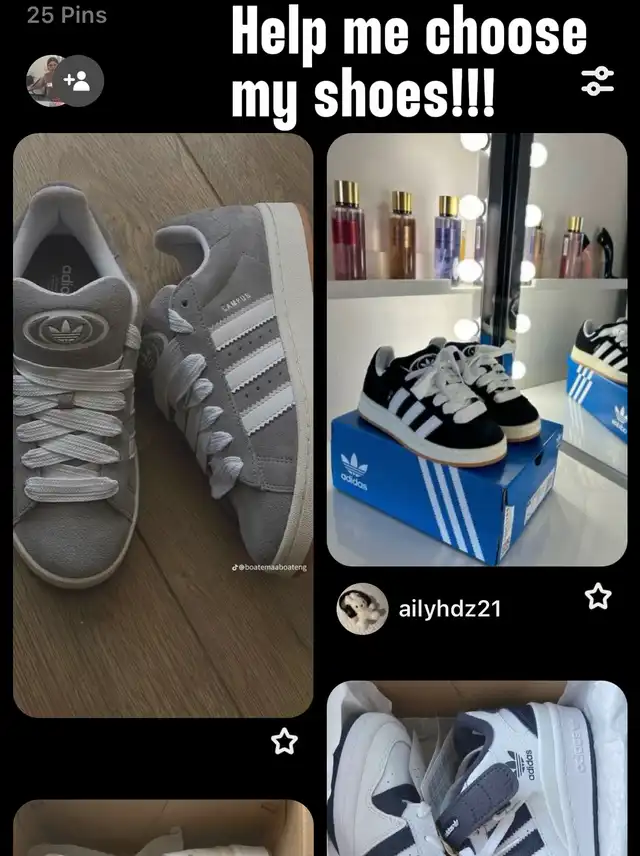Open the board filter options
640x856 pixels.
[597, 81]
